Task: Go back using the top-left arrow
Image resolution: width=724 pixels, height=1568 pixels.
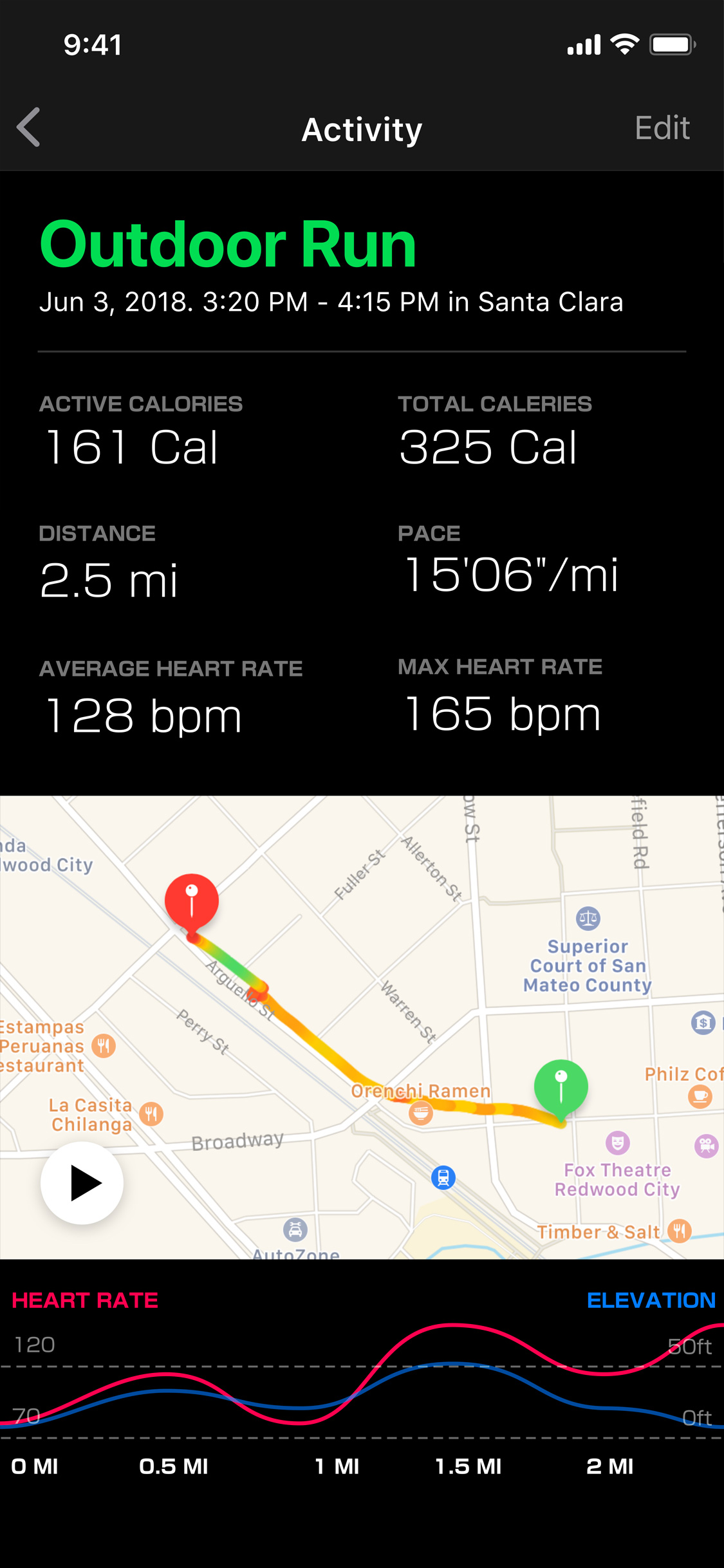Action: click(x=28, y=127)
